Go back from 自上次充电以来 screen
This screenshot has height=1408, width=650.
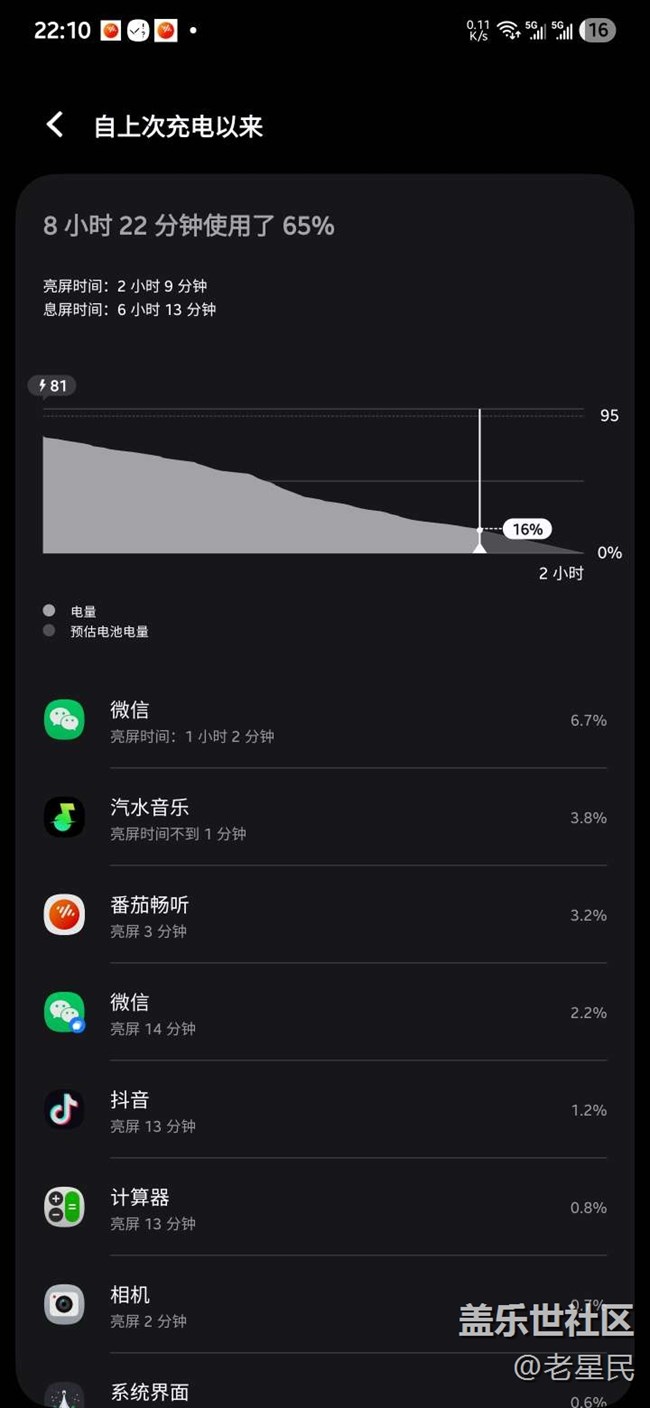point(55,125)
